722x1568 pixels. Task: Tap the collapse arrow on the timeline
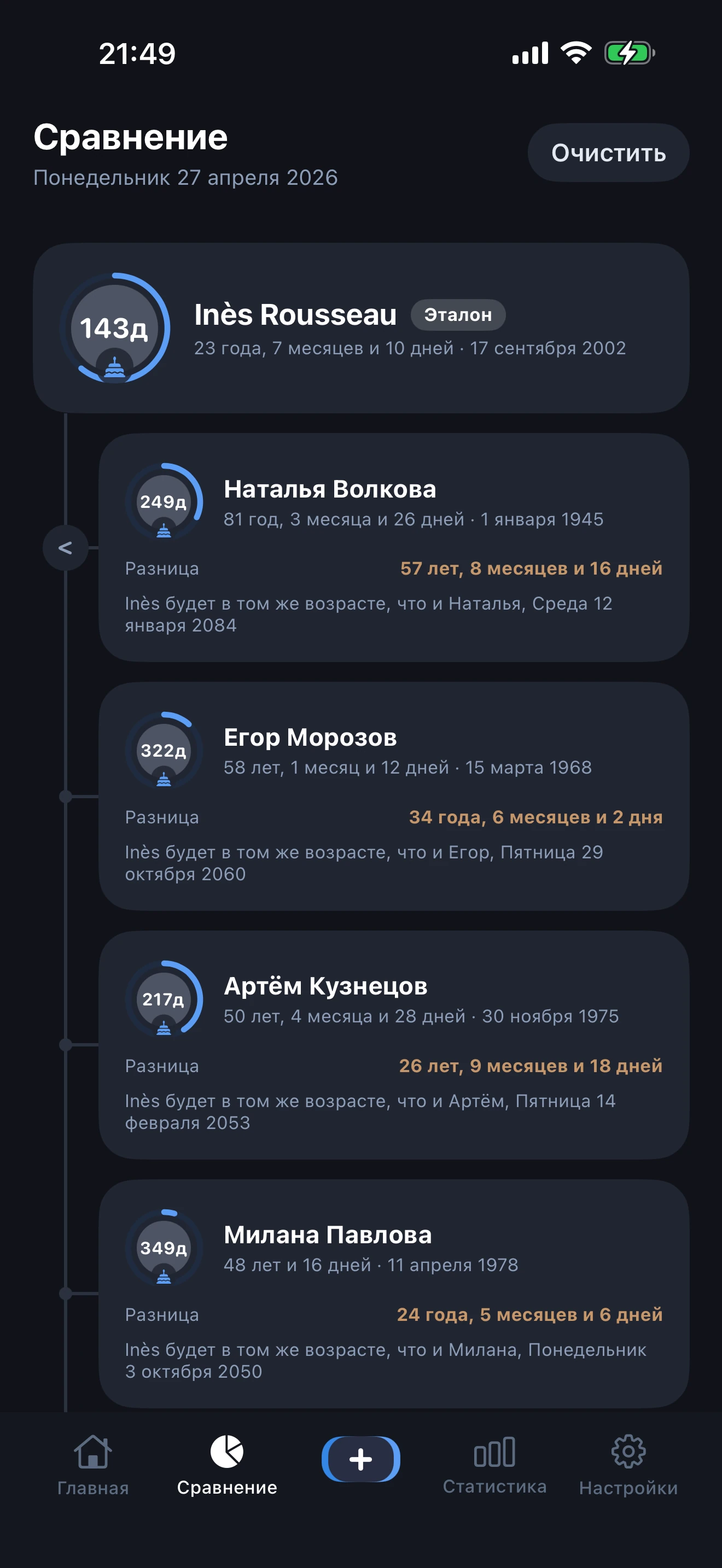click(65, 547)
